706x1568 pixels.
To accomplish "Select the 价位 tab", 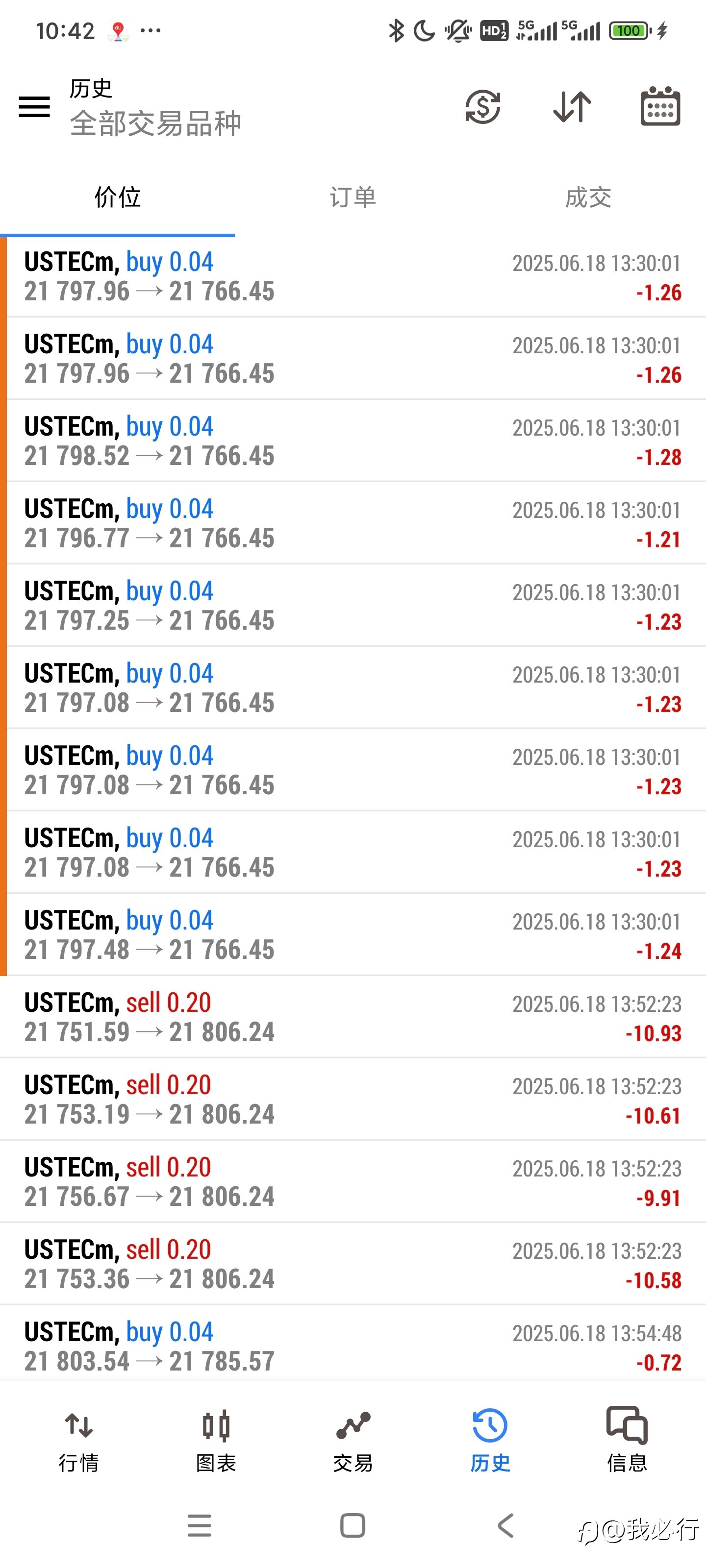I will click(118, 198).
